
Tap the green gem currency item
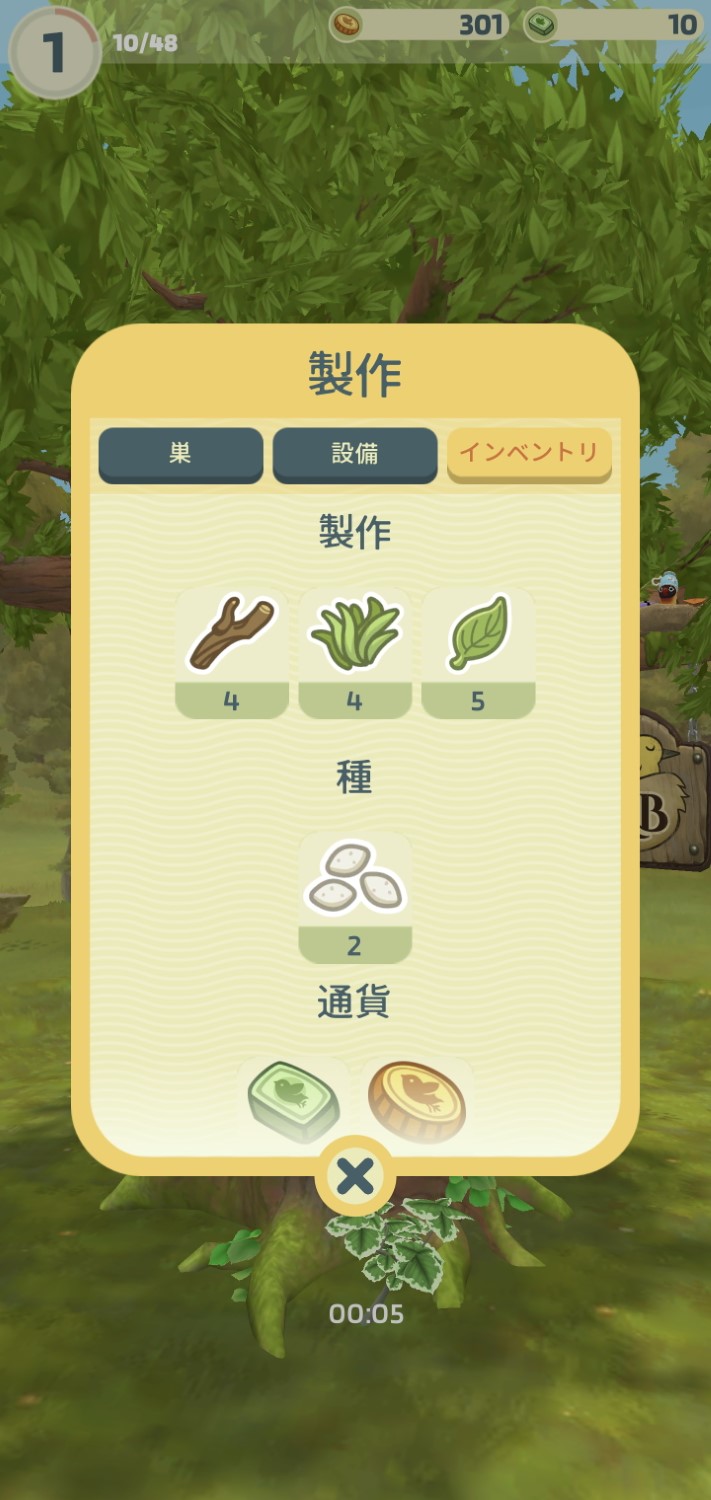[294, 1100]
